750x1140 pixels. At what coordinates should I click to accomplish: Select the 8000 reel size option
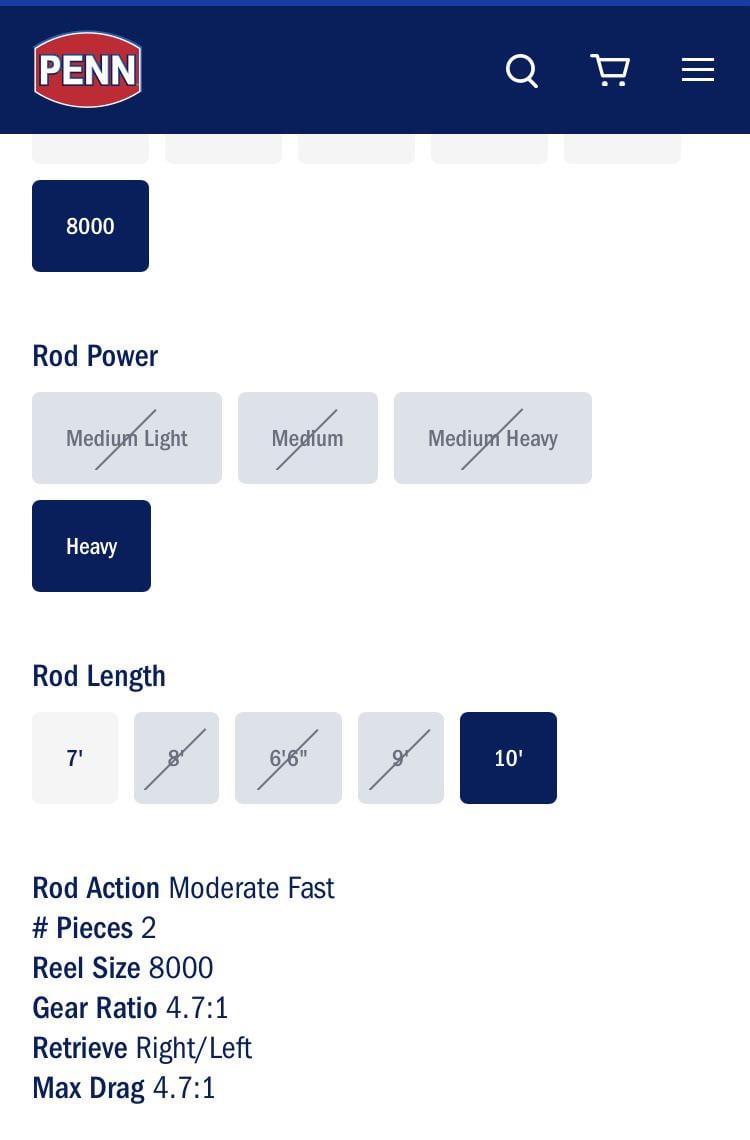[x=90, y=226]
